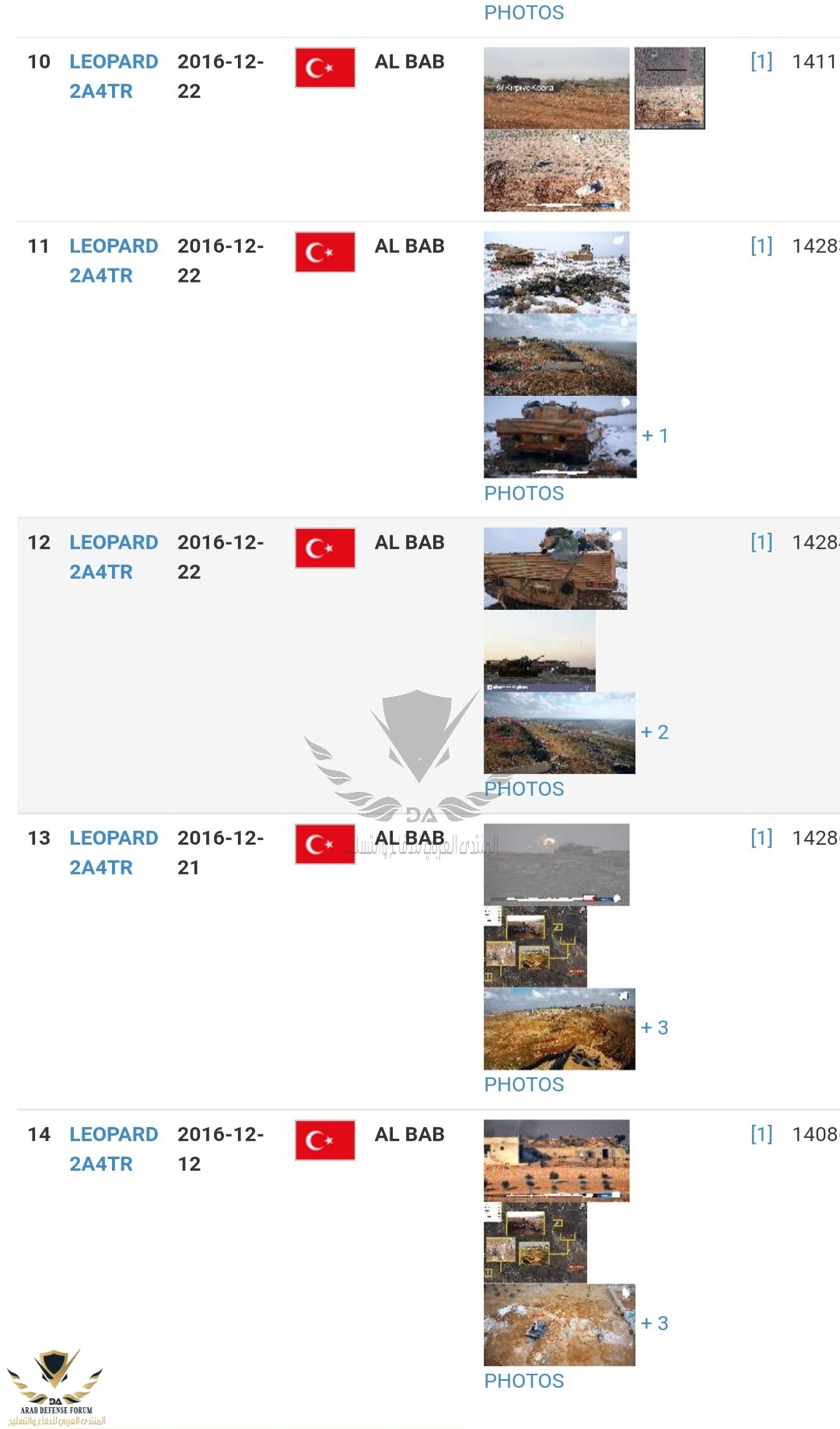This screenshot has width=840, height=1429.
Task: Open the PHOTOS link for row 11
Action: pyautogui.click(x=523, y=493)
